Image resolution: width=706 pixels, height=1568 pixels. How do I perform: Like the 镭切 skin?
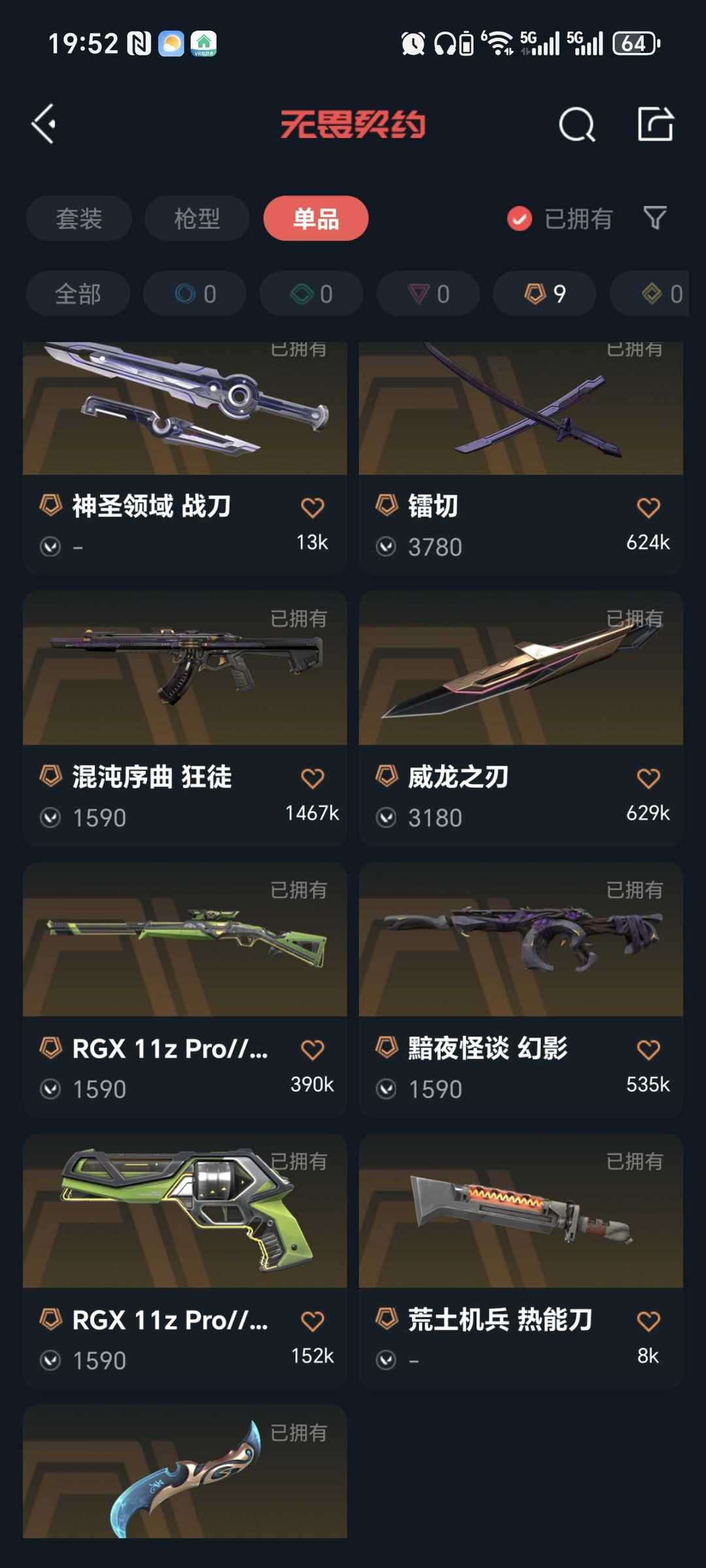coord(648,507)
